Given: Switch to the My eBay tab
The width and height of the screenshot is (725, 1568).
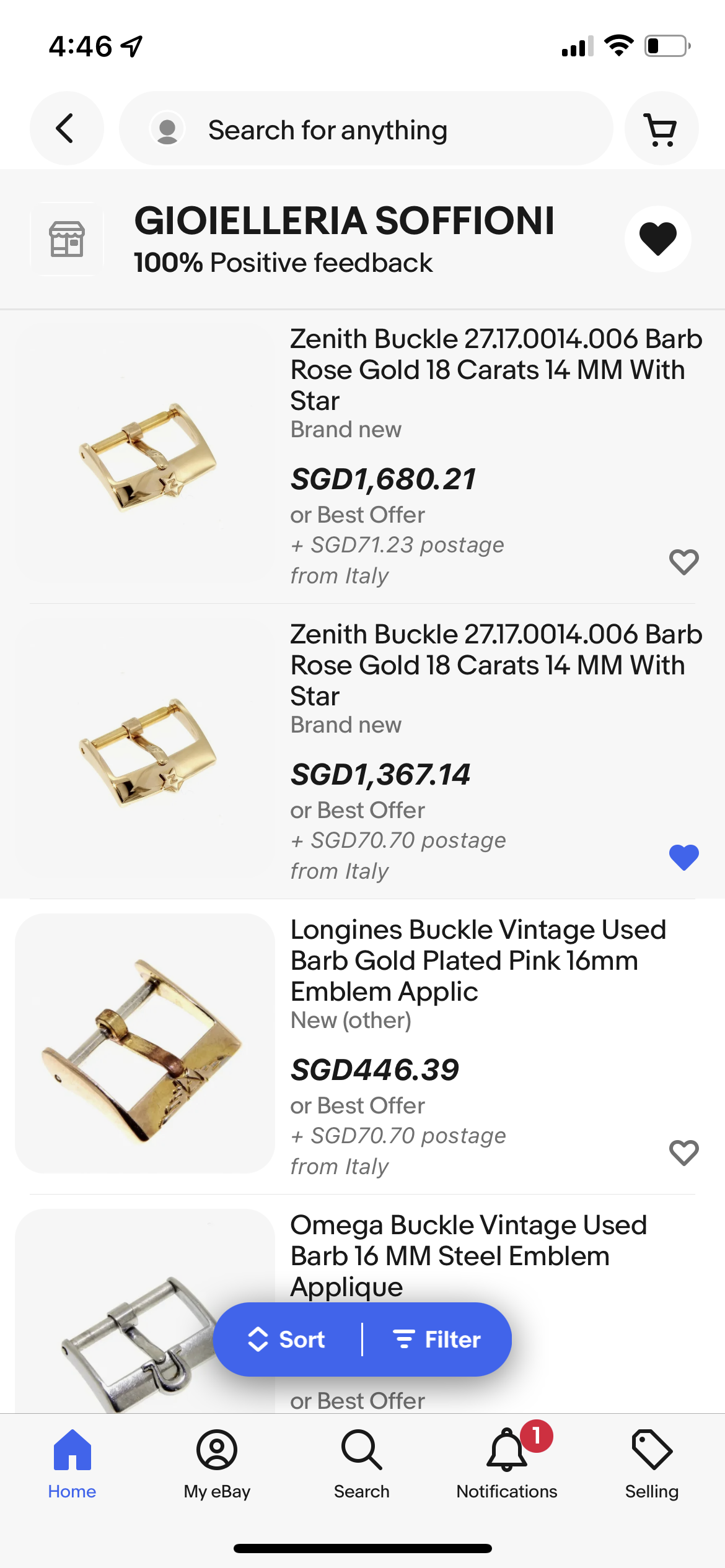Looking at the screenshot, I should point(217,1464).
